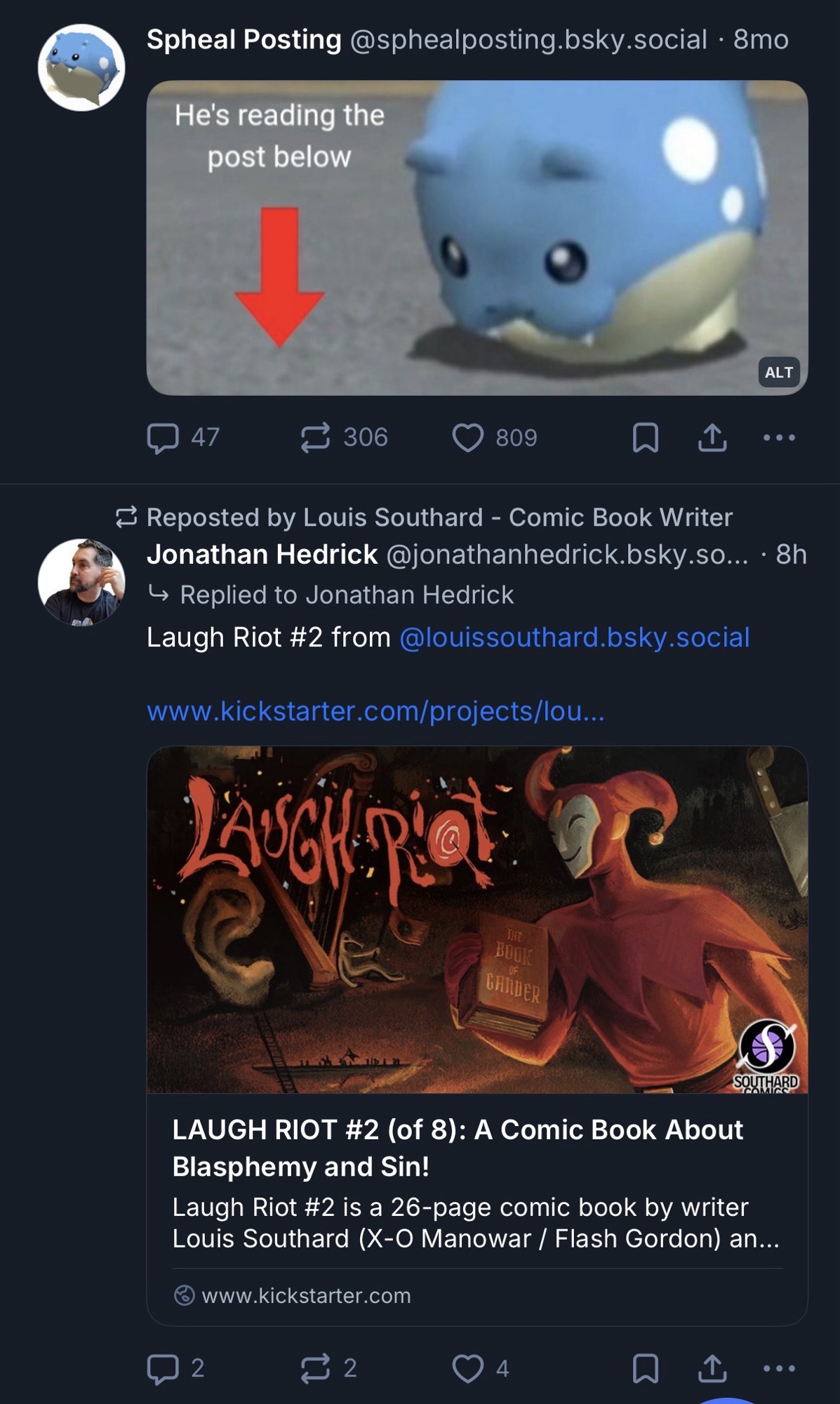Open the @louissouthard.bsky.social mention

(x=574, y=638)
